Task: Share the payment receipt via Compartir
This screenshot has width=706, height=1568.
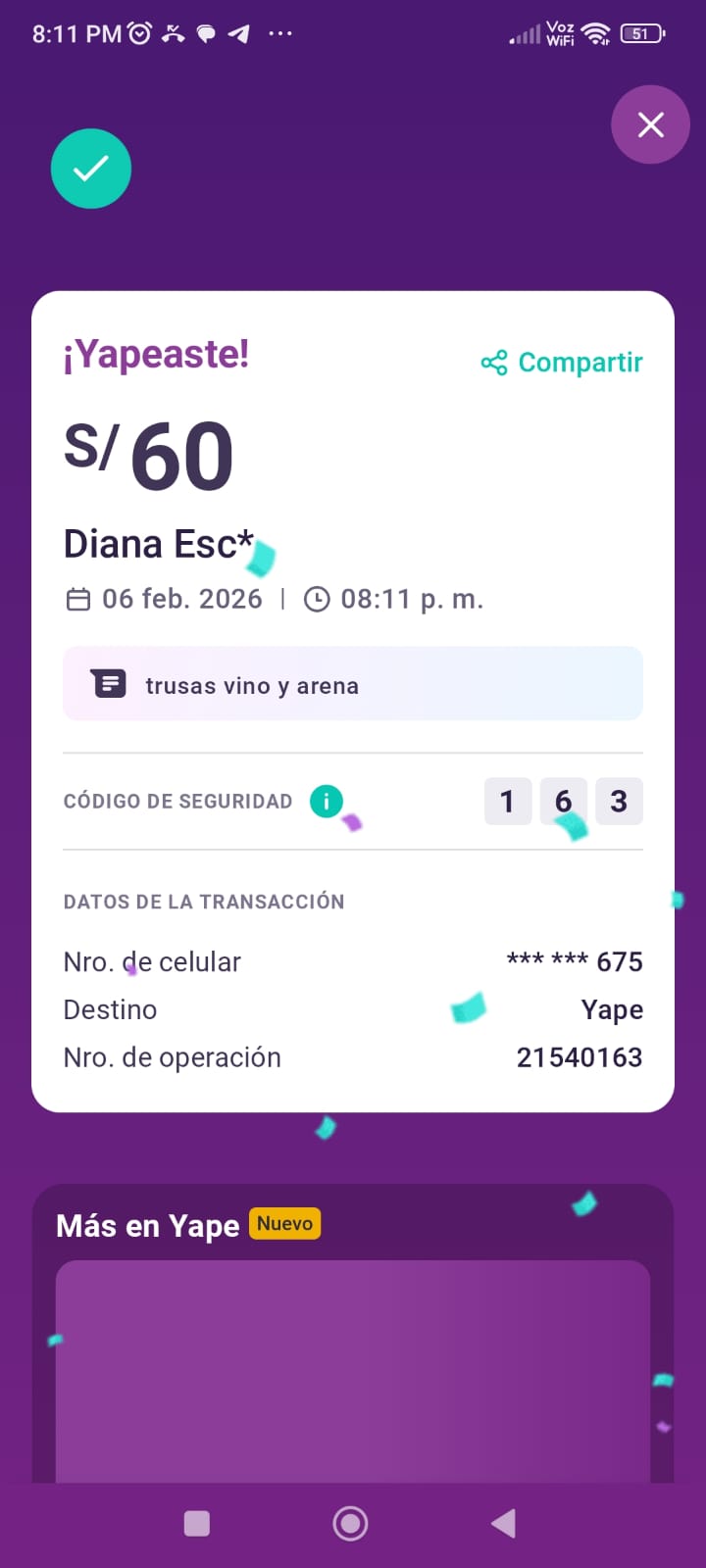Action: [562, 363]
